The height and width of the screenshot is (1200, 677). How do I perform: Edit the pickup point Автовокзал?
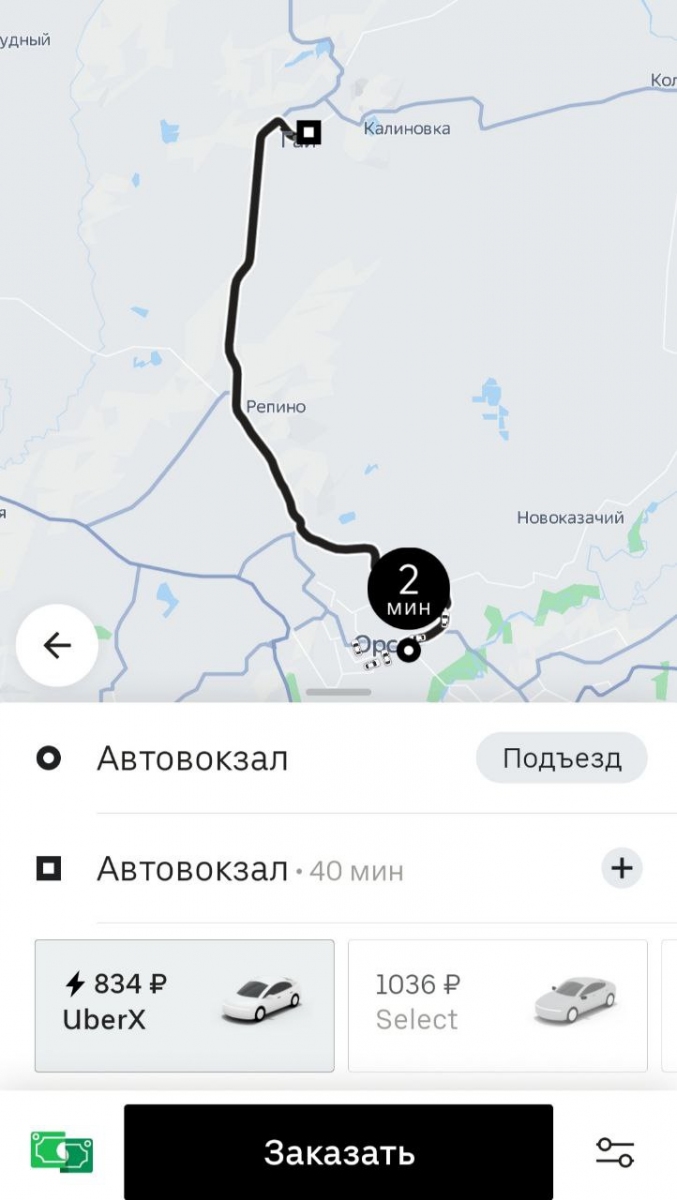coord(192,759)
